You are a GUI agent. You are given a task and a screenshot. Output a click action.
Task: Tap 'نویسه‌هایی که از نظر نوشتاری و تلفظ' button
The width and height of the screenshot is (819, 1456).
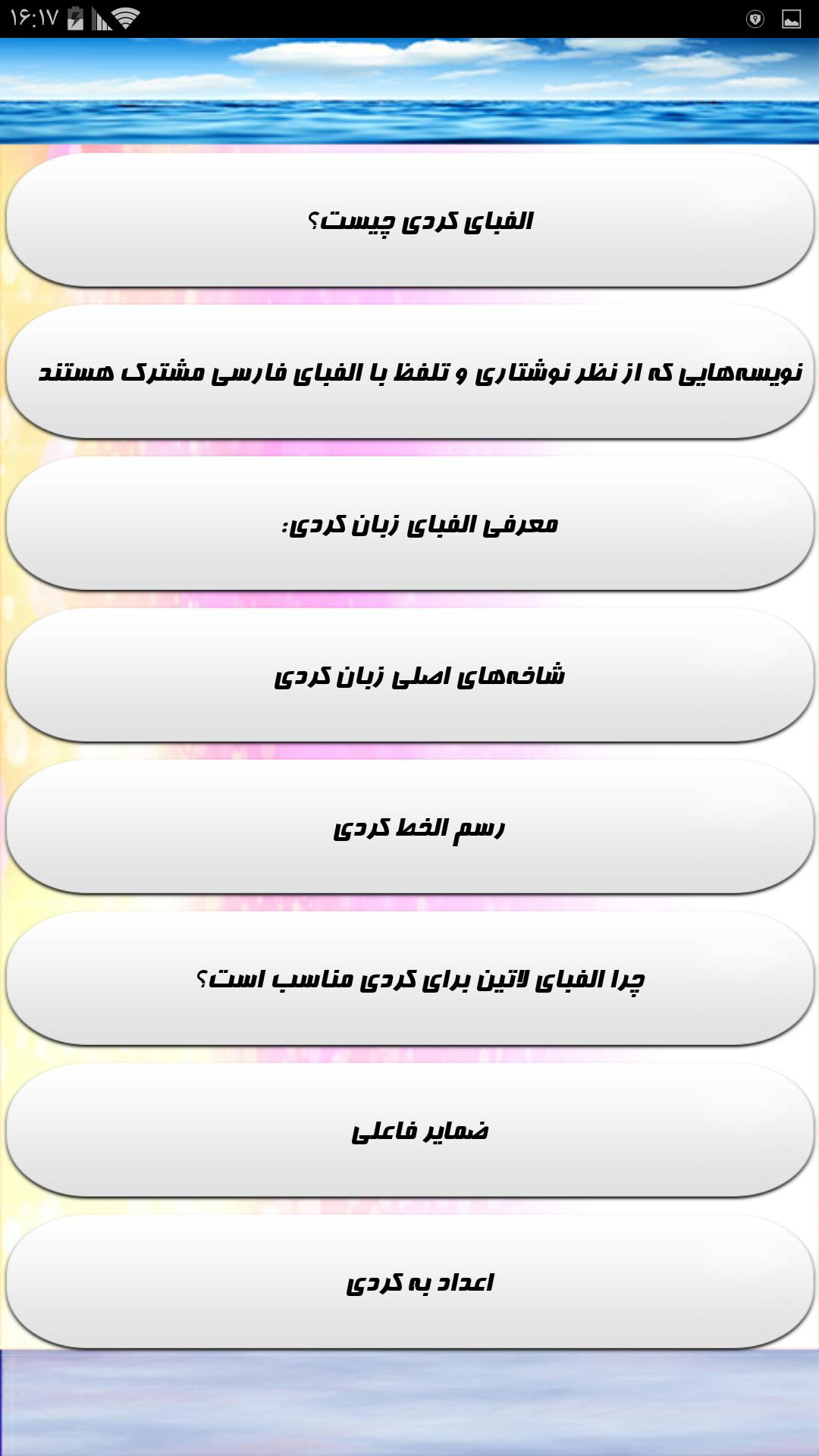click(409, 372)
